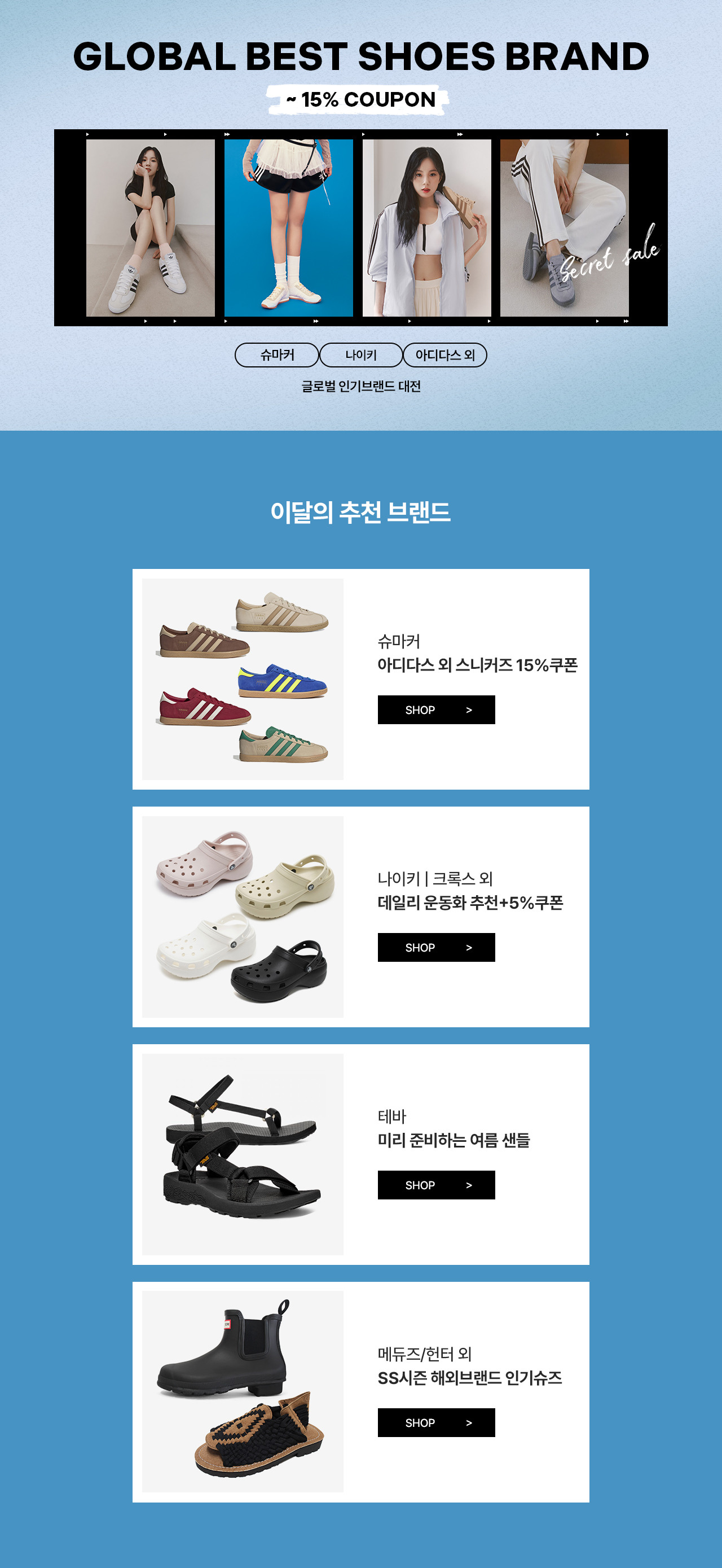
Task: Click the 슈마커 brand pill button
Action: coord(277,357)
